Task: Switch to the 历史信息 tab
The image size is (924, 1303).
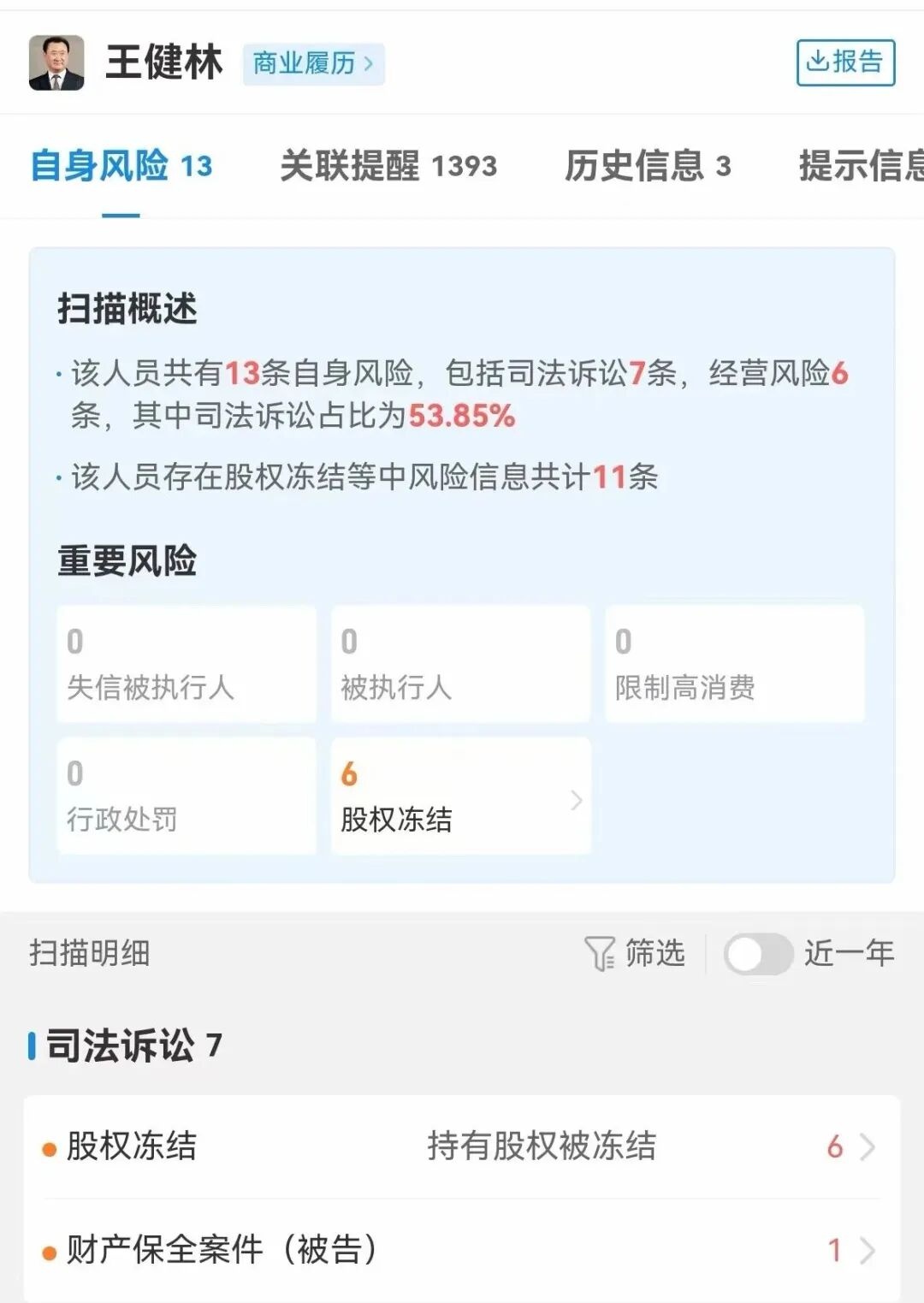Action: pos(648,166)
